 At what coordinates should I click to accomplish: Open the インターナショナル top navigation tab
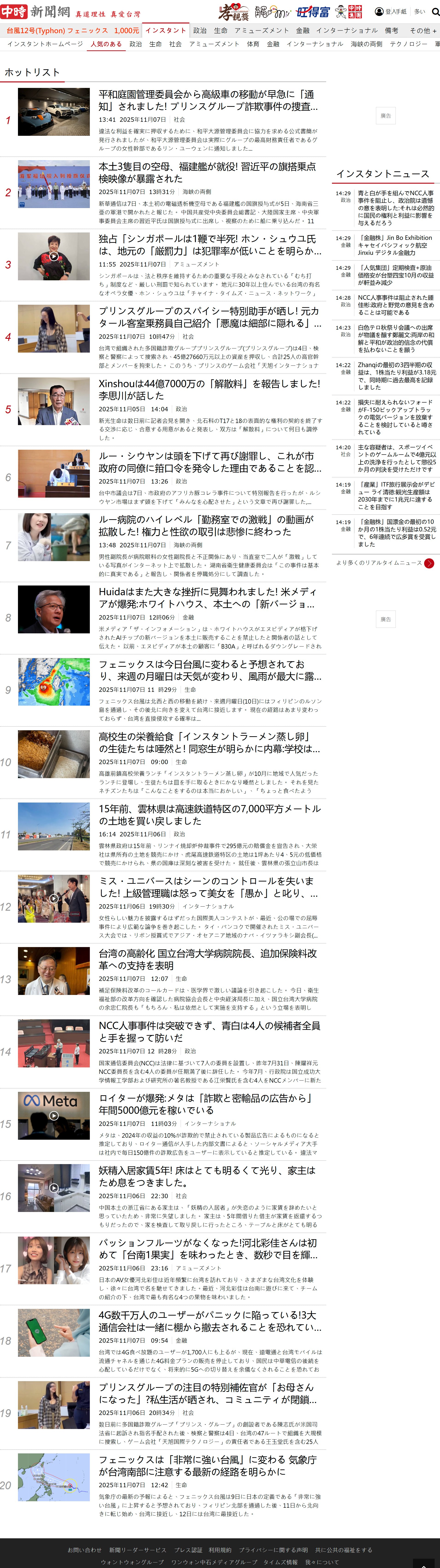(347, 30)
